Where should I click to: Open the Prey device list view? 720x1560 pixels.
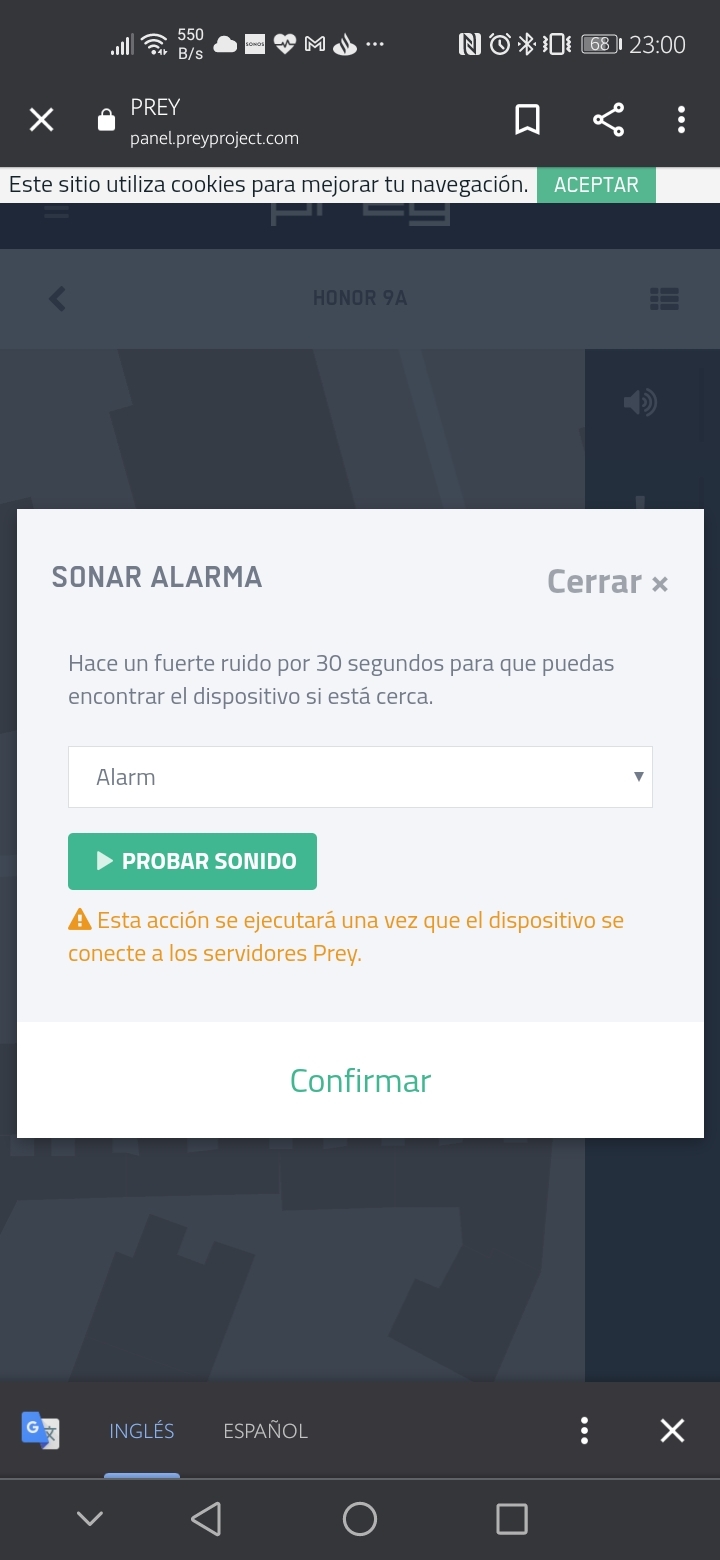[x=664, y=297]
